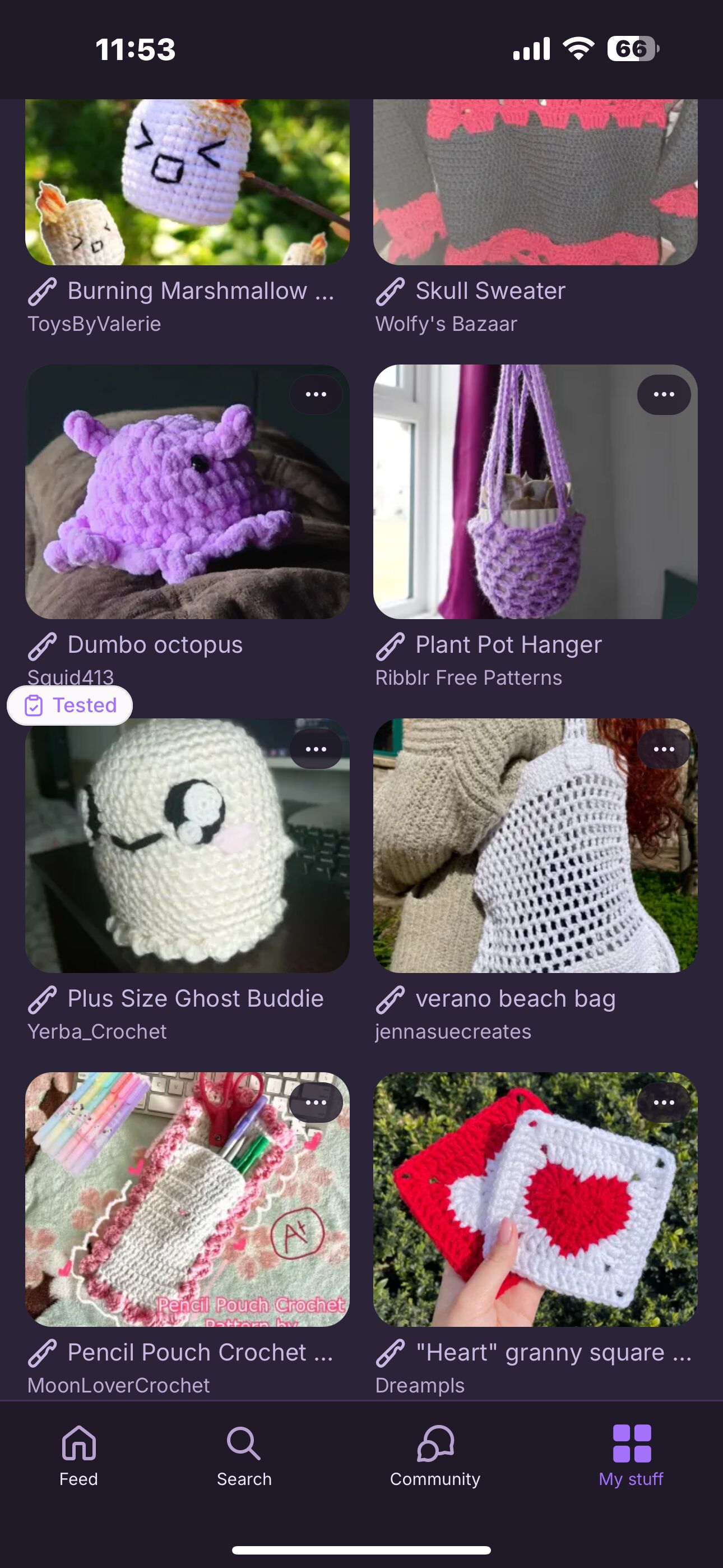Open the Burning Marshmallow pattern
723x1568 pixels.
187,183
